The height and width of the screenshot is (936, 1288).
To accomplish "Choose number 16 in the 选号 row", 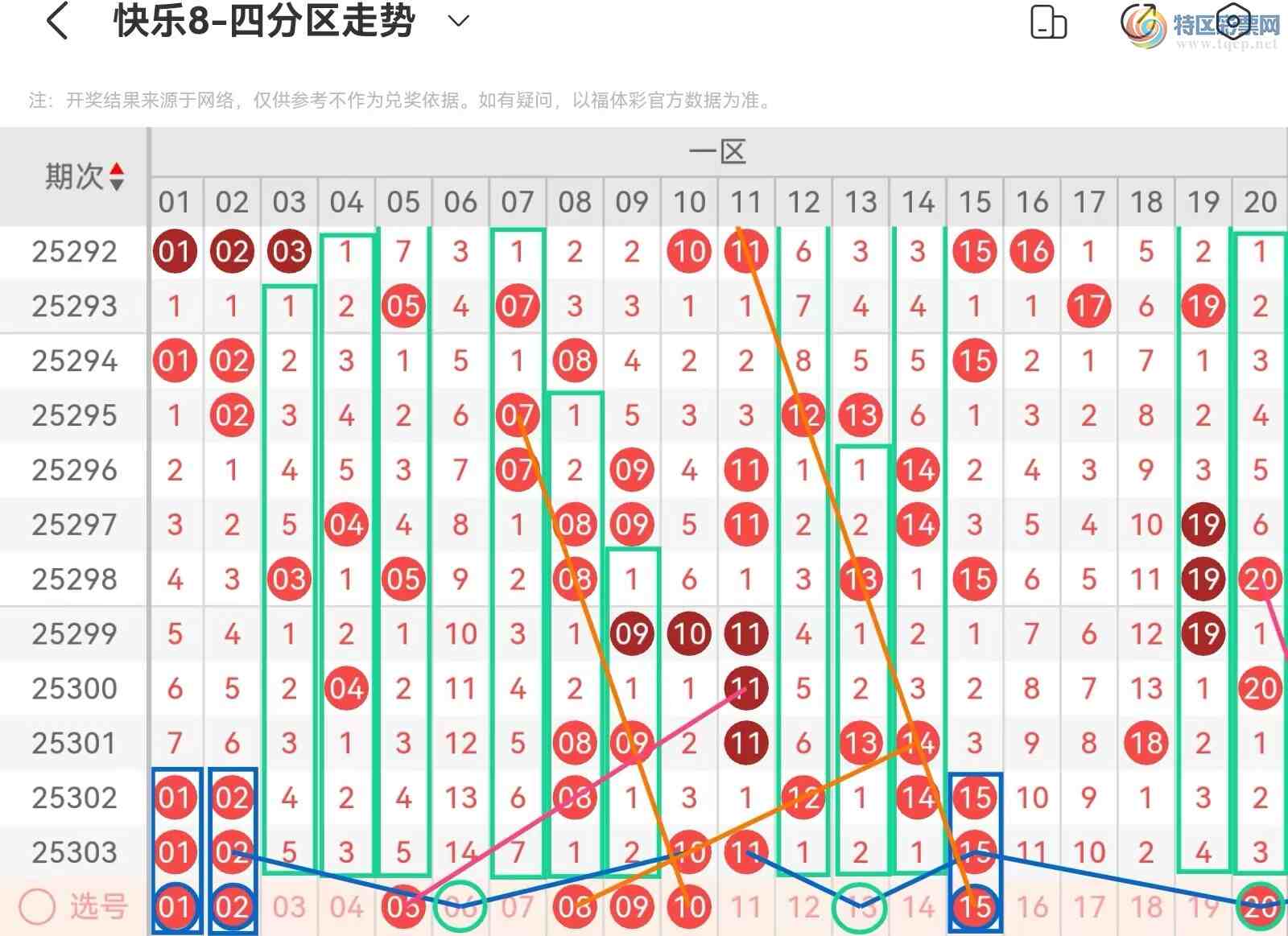I will pos(1032,907).
